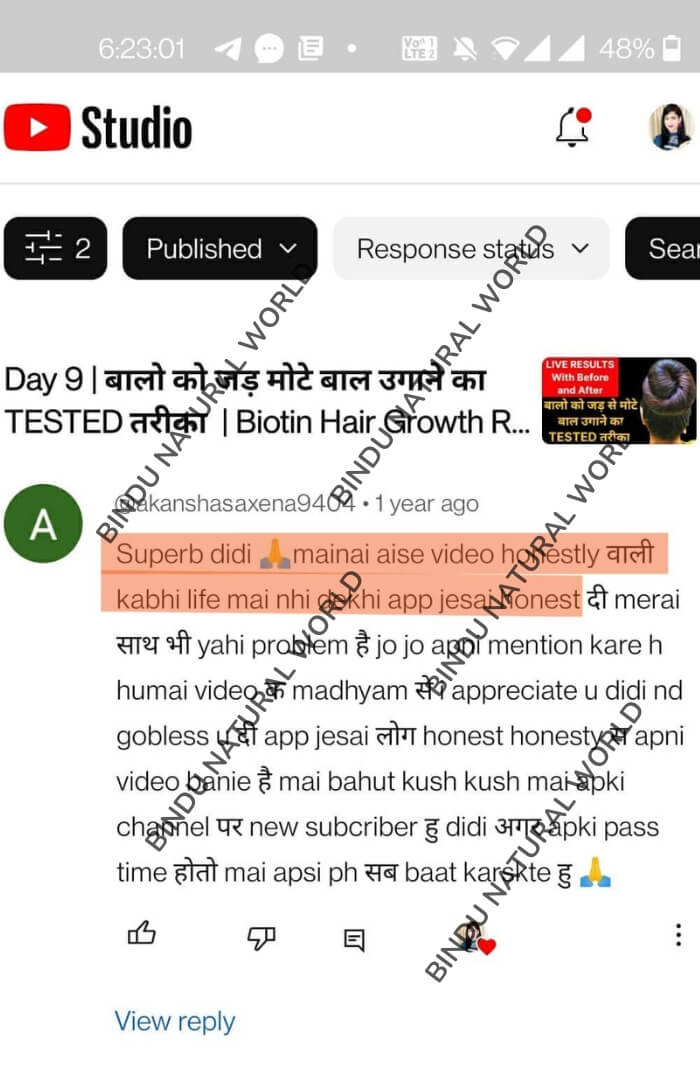This screenshot has width=700, height=1080.
Task: Dislike akanshasaxena9404's comment
Action: coord(261,937)
